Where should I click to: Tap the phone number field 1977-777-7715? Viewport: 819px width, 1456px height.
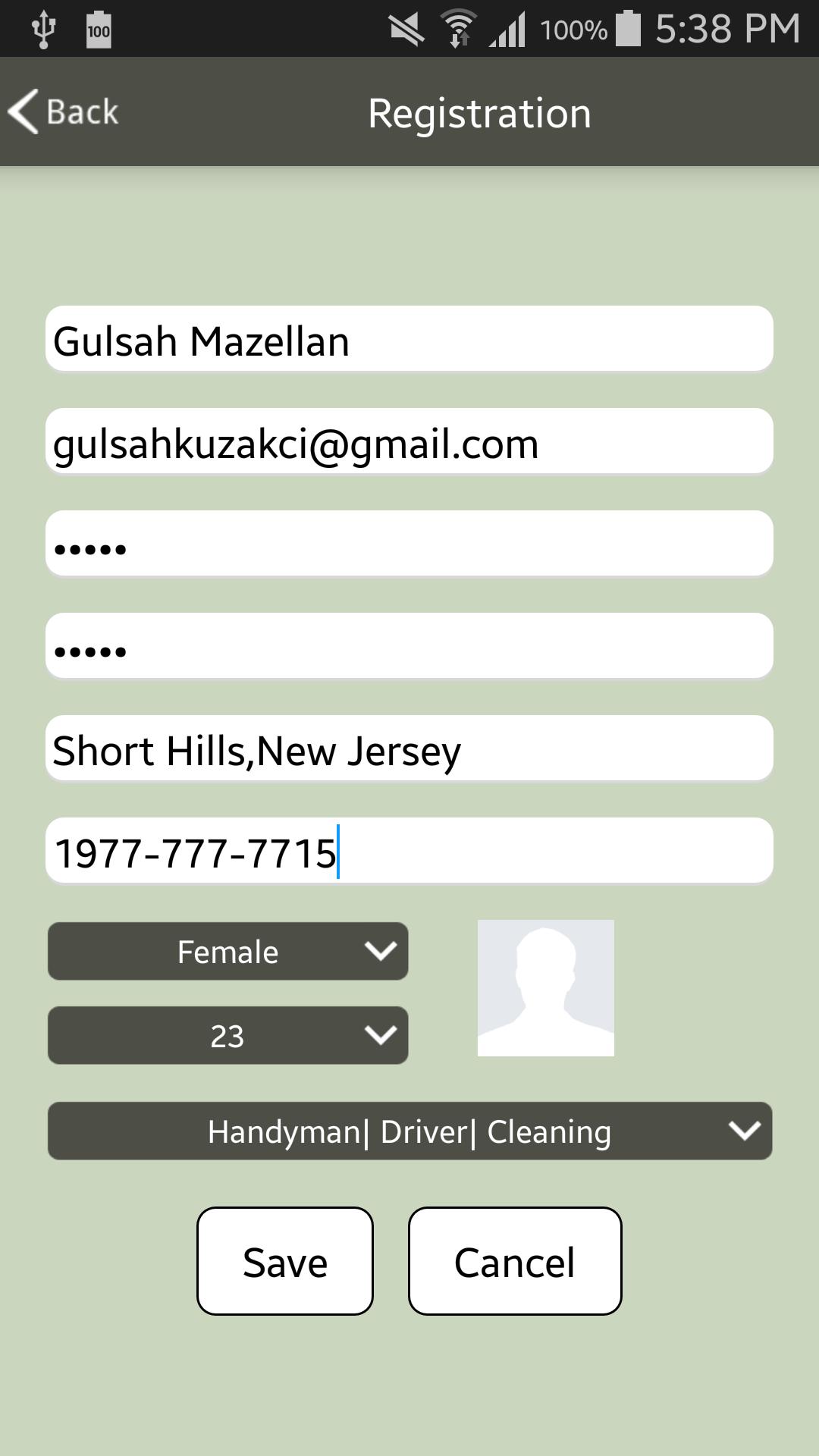click(409, 851)
